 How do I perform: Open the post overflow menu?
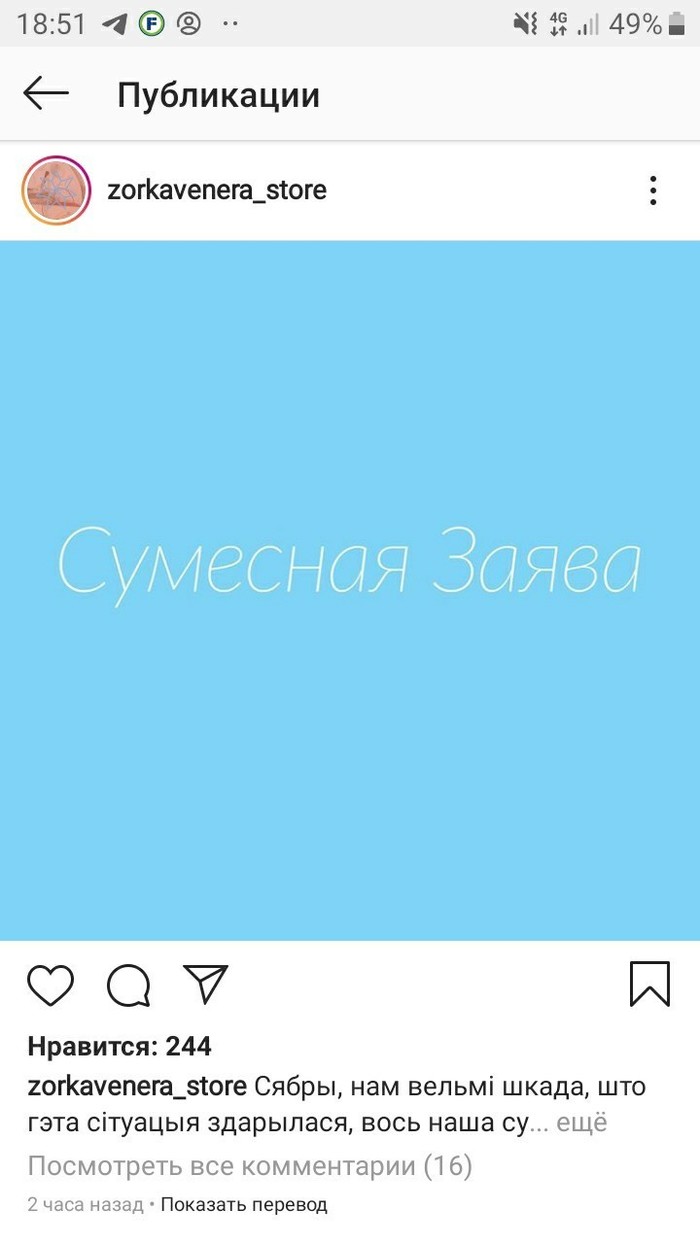(652, 190)
